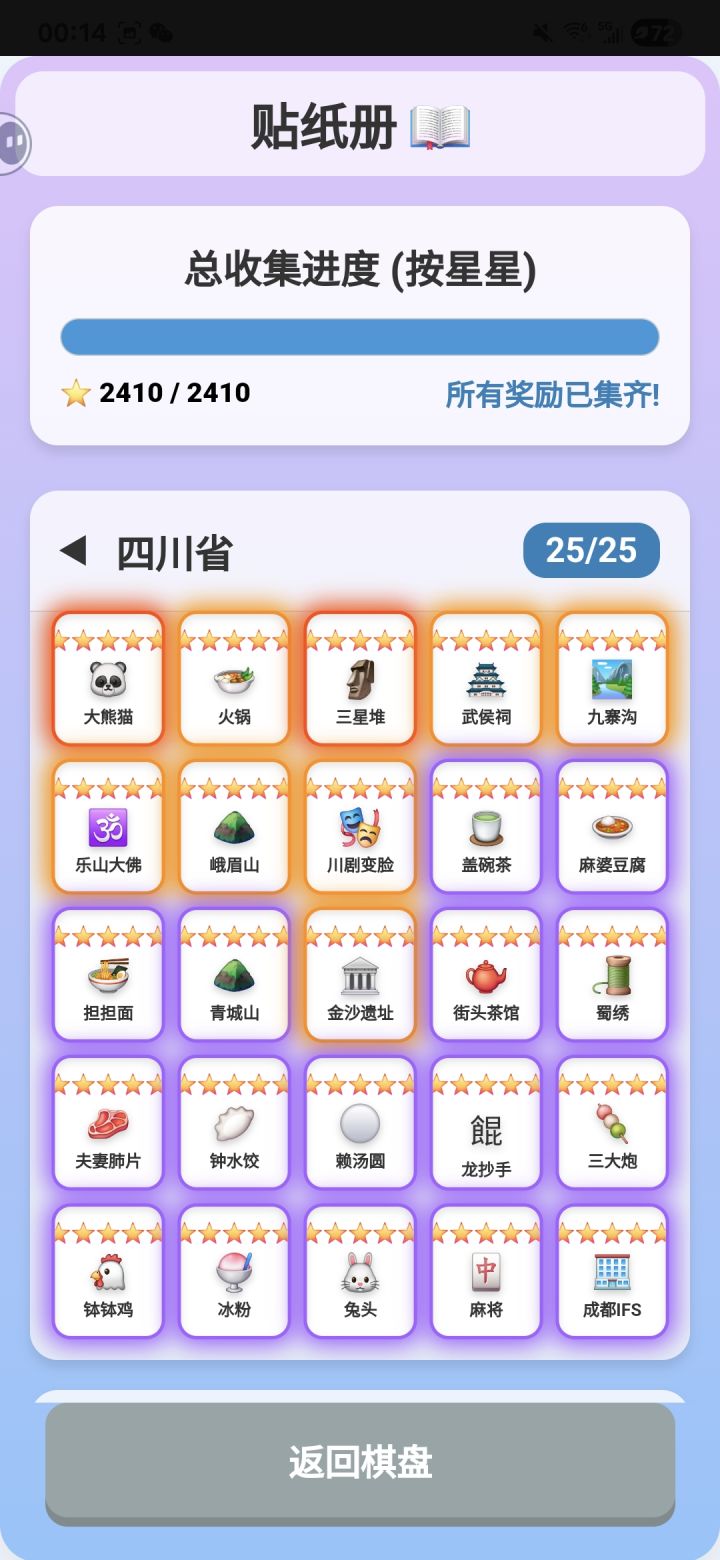Viewport: 720px width, 1560px height.
Task: Click the total collection progress bar
Action: (359, 336)
